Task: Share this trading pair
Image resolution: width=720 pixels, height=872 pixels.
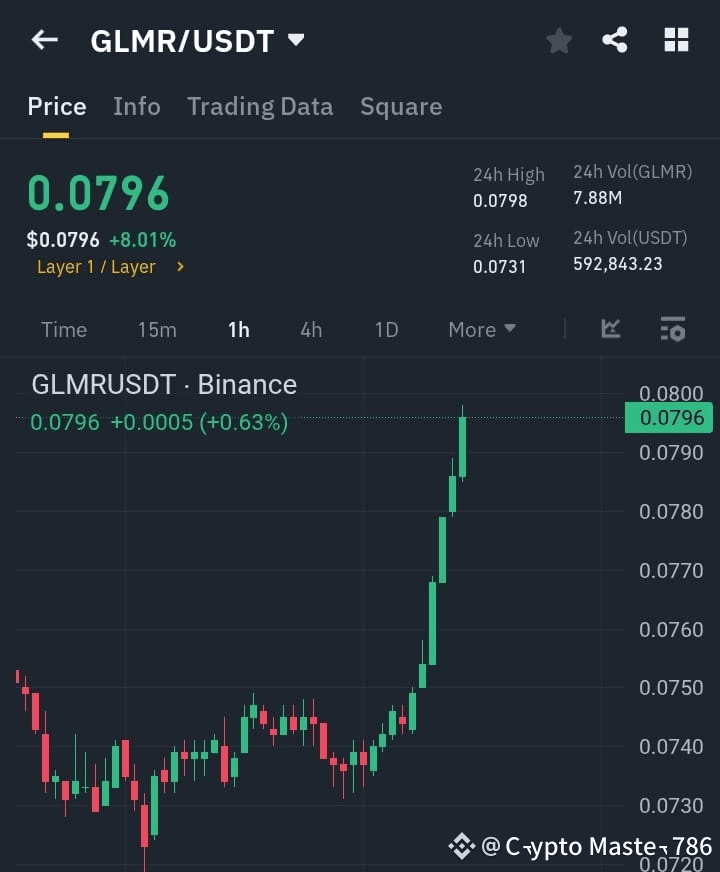Action: (615, 40)
